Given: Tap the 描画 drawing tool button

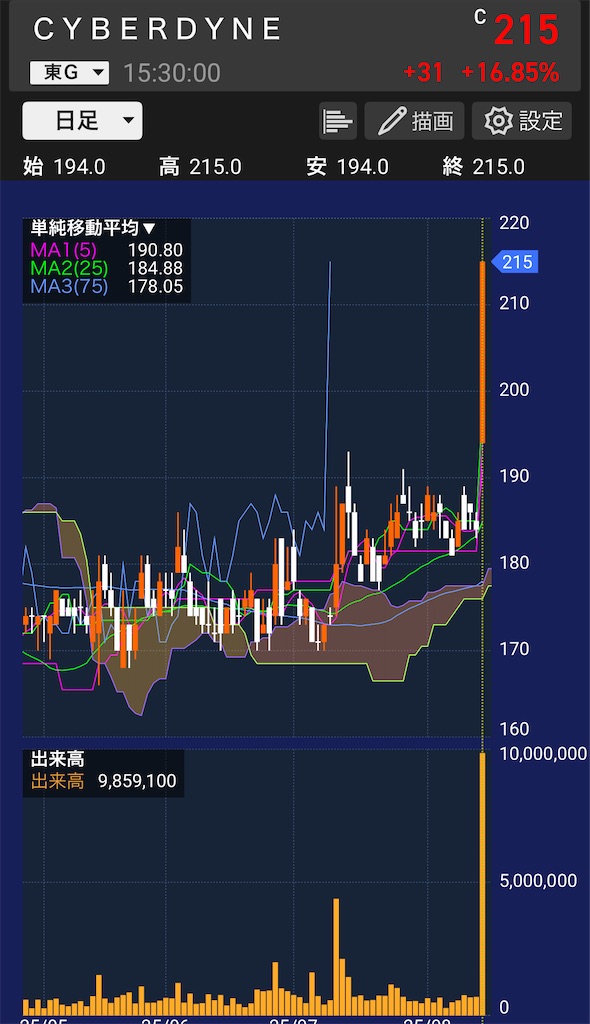Looking at the screenshot, I should pyautogui.click(x=414, y=121).
